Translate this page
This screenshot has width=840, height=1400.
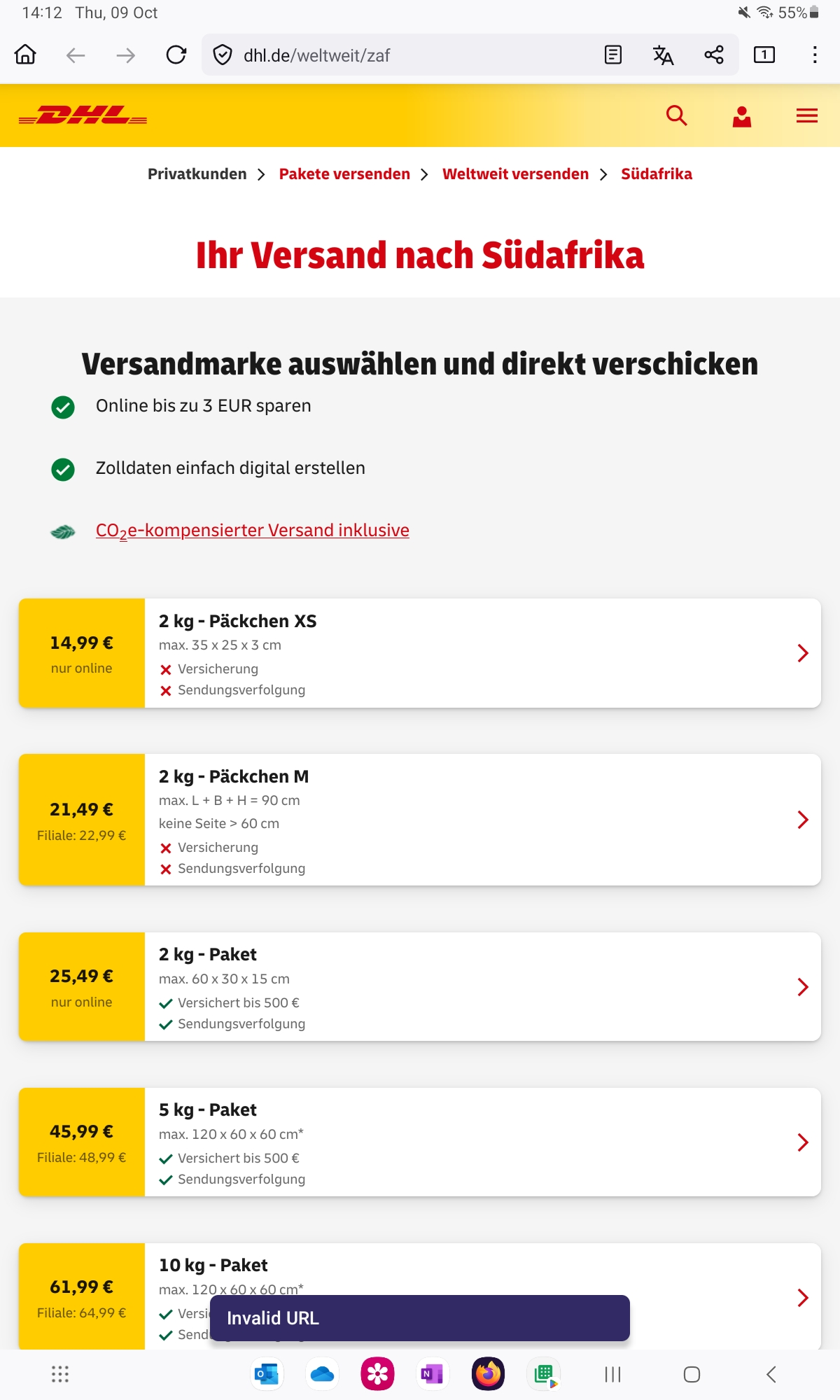coord(663,55)
